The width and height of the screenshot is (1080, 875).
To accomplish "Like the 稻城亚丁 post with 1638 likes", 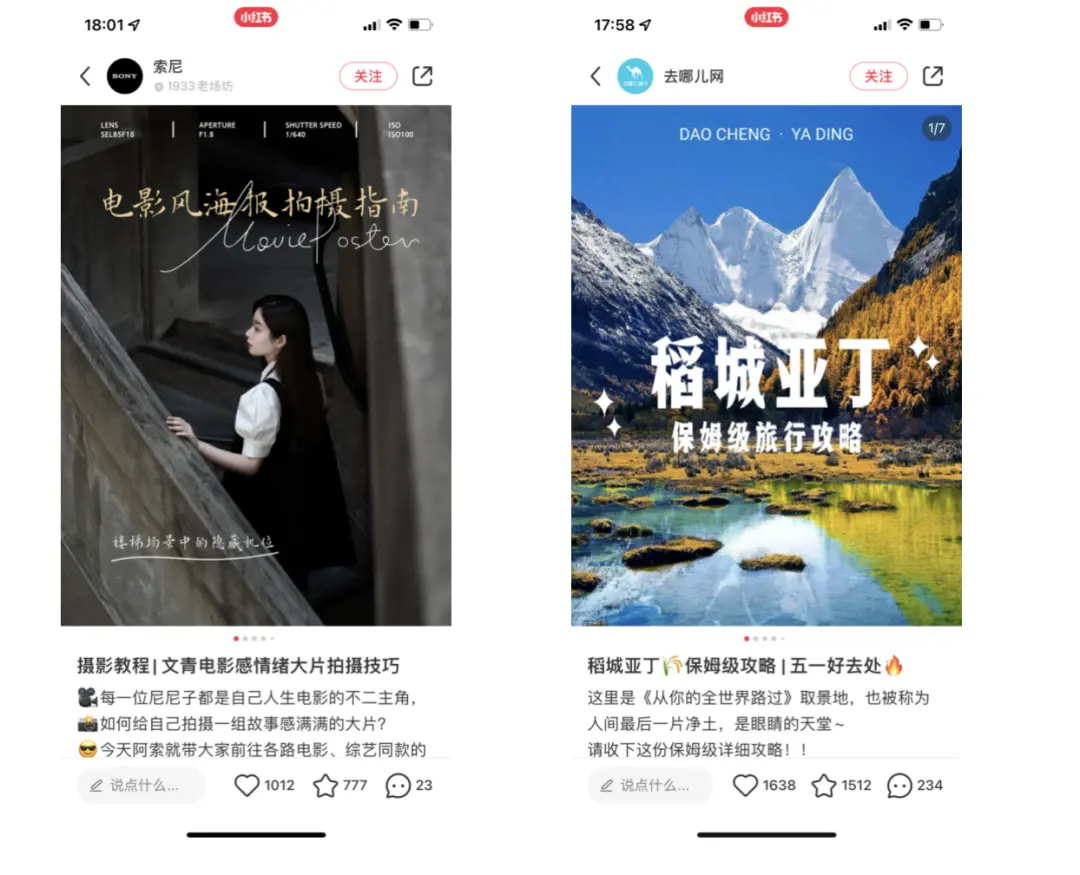I will click(x=745, y=786).
